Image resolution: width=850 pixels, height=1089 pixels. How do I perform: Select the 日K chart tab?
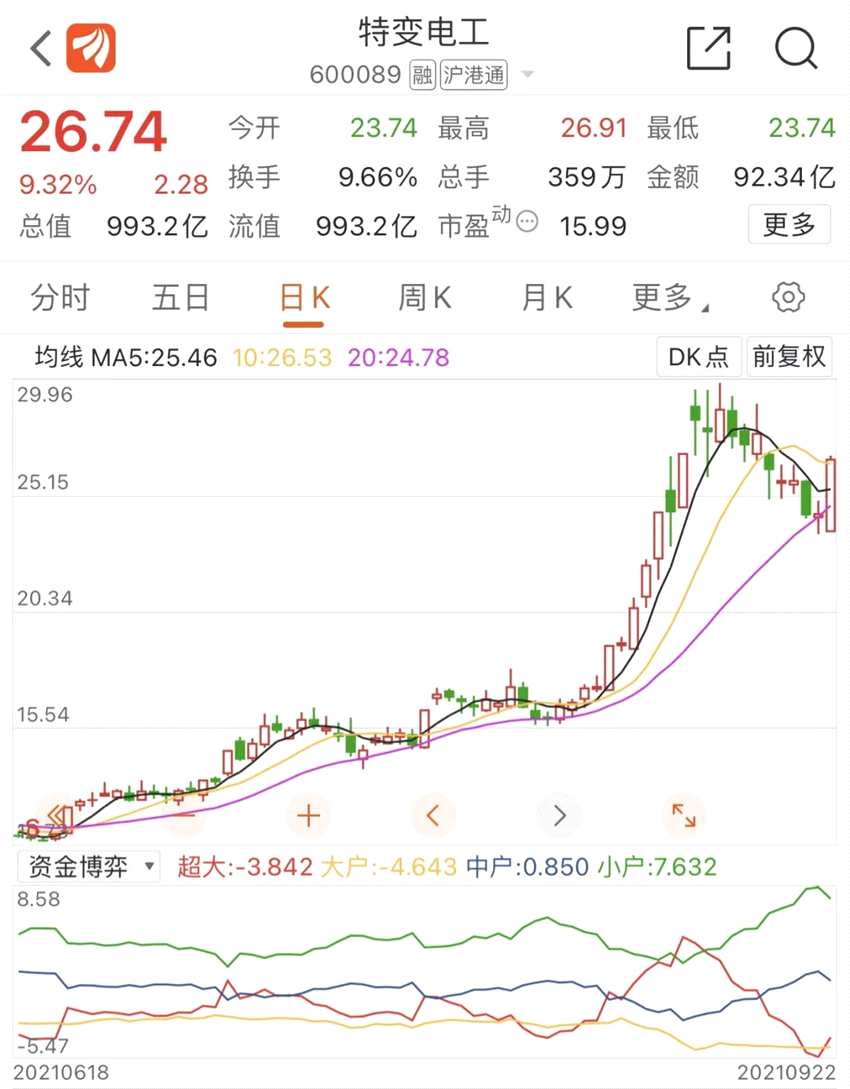click(303, 297)
